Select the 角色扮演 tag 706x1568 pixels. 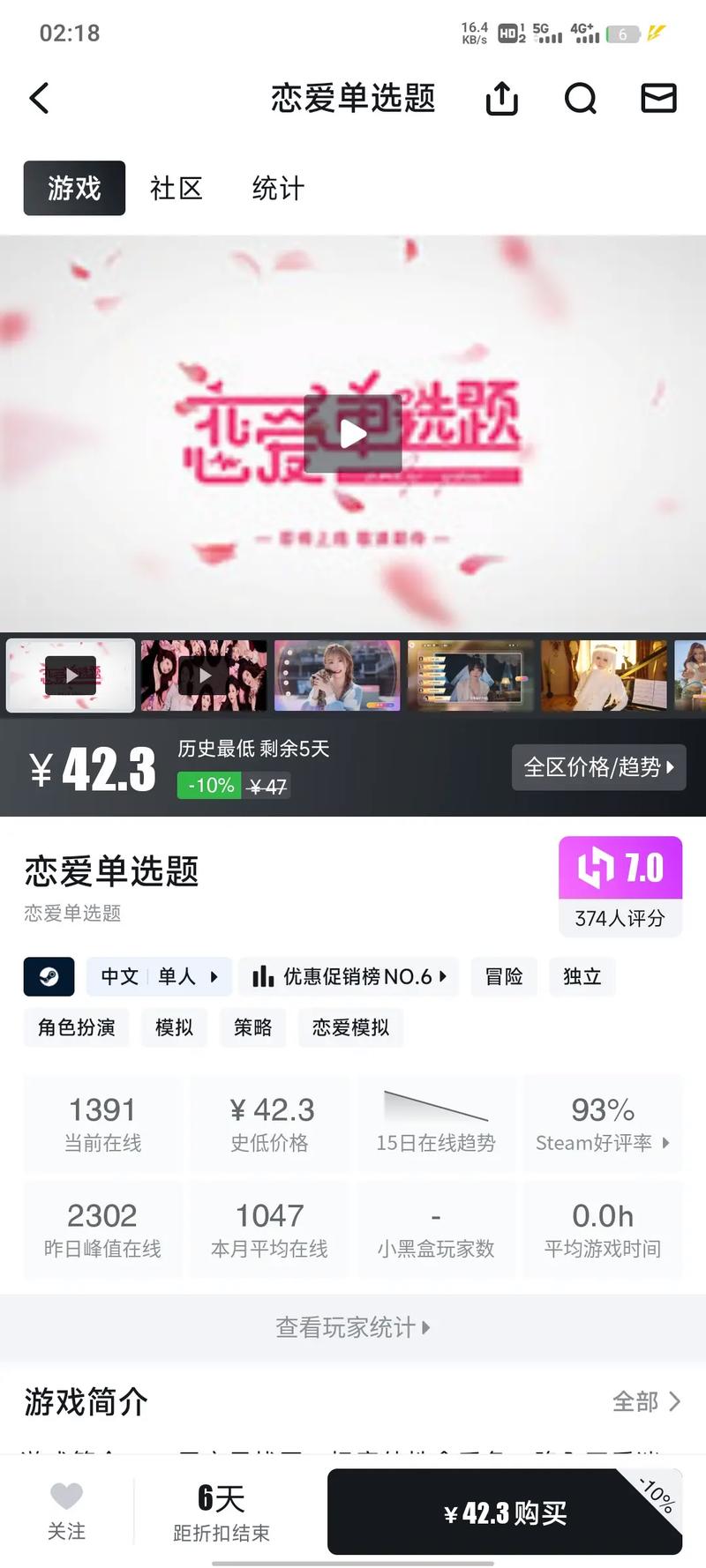tap(77, 1027)
